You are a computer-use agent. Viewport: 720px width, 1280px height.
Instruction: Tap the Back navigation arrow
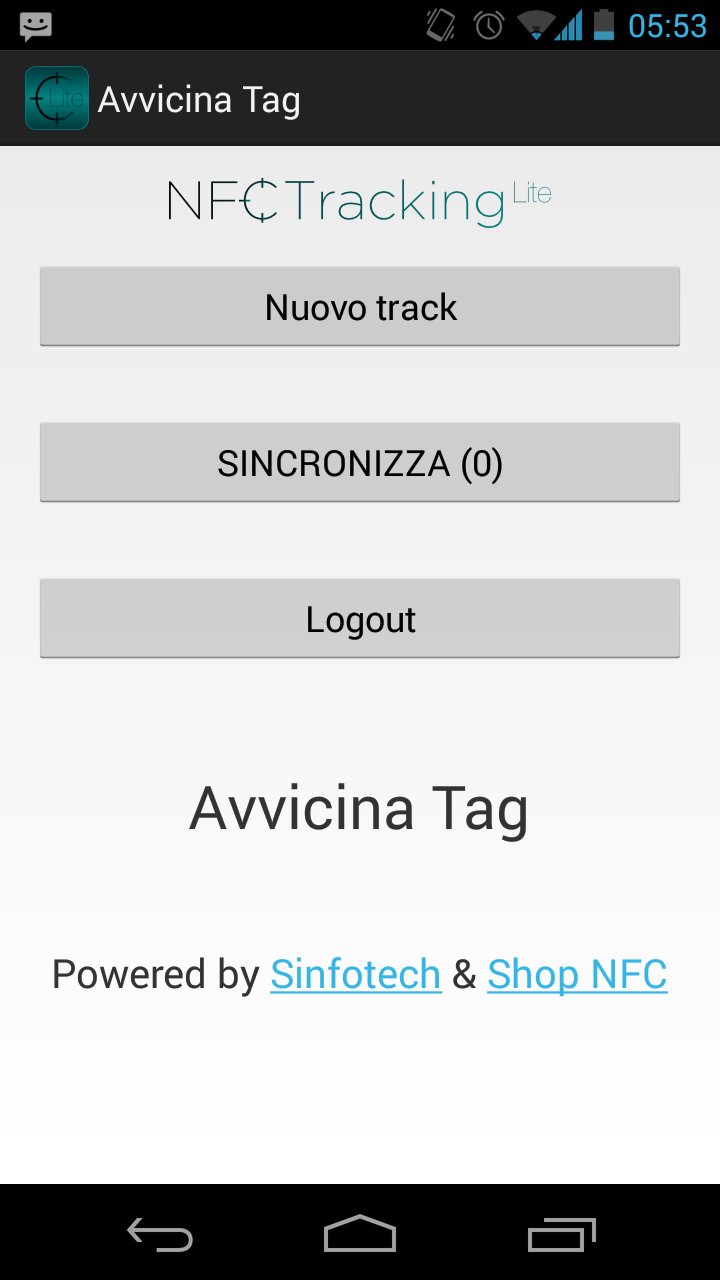pos(159,1235)
